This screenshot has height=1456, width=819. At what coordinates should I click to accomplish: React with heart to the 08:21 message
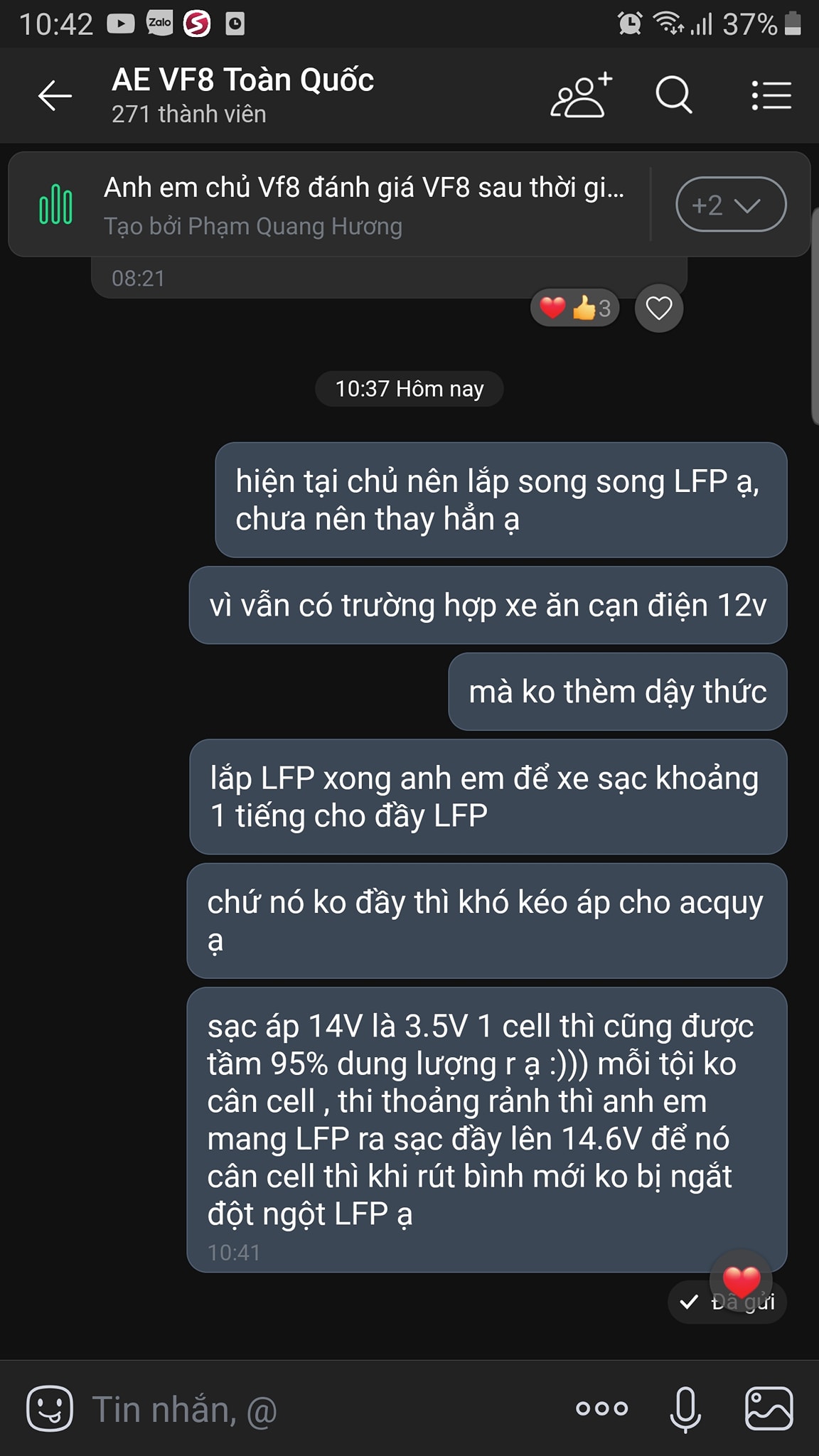click(658, 308)
